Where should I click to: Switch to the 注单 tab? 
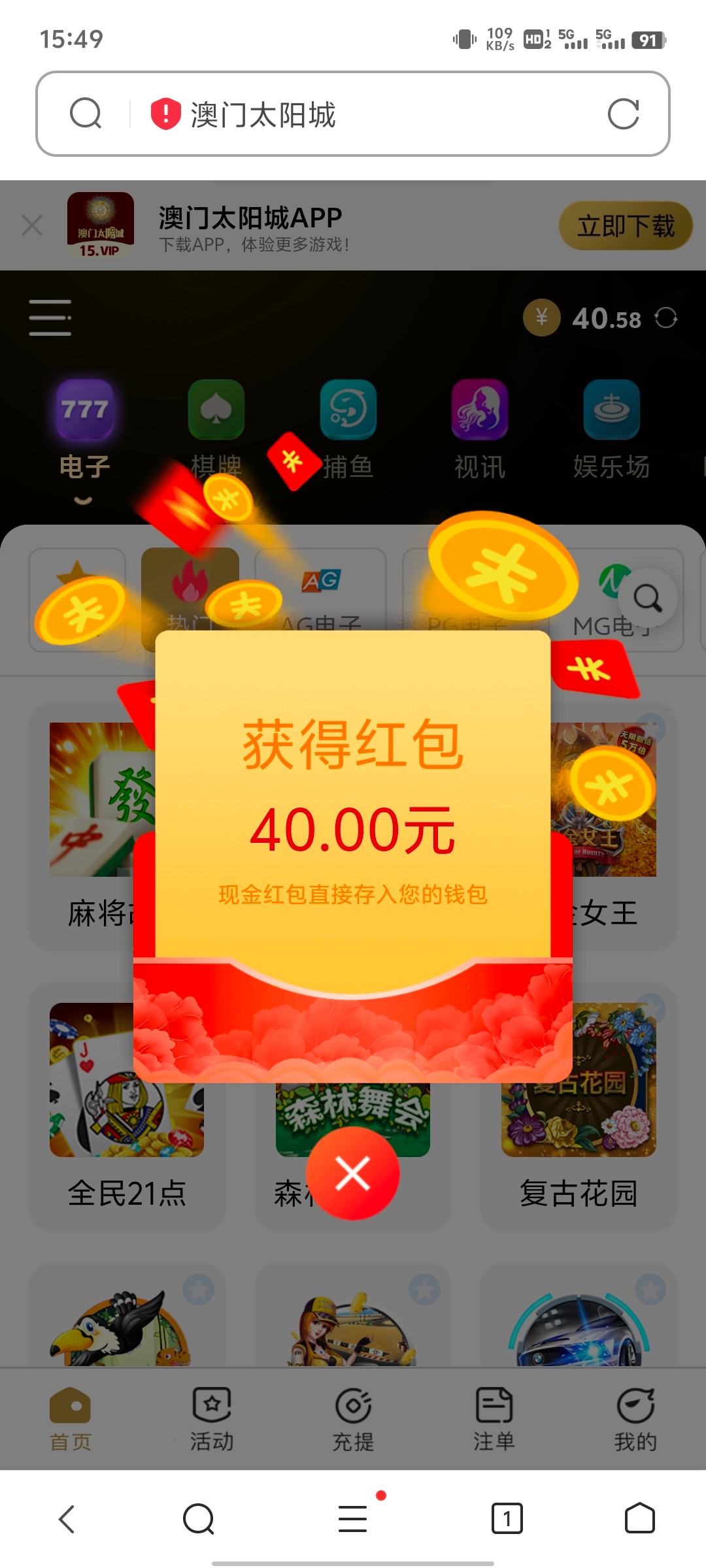tap(494, 1419)
